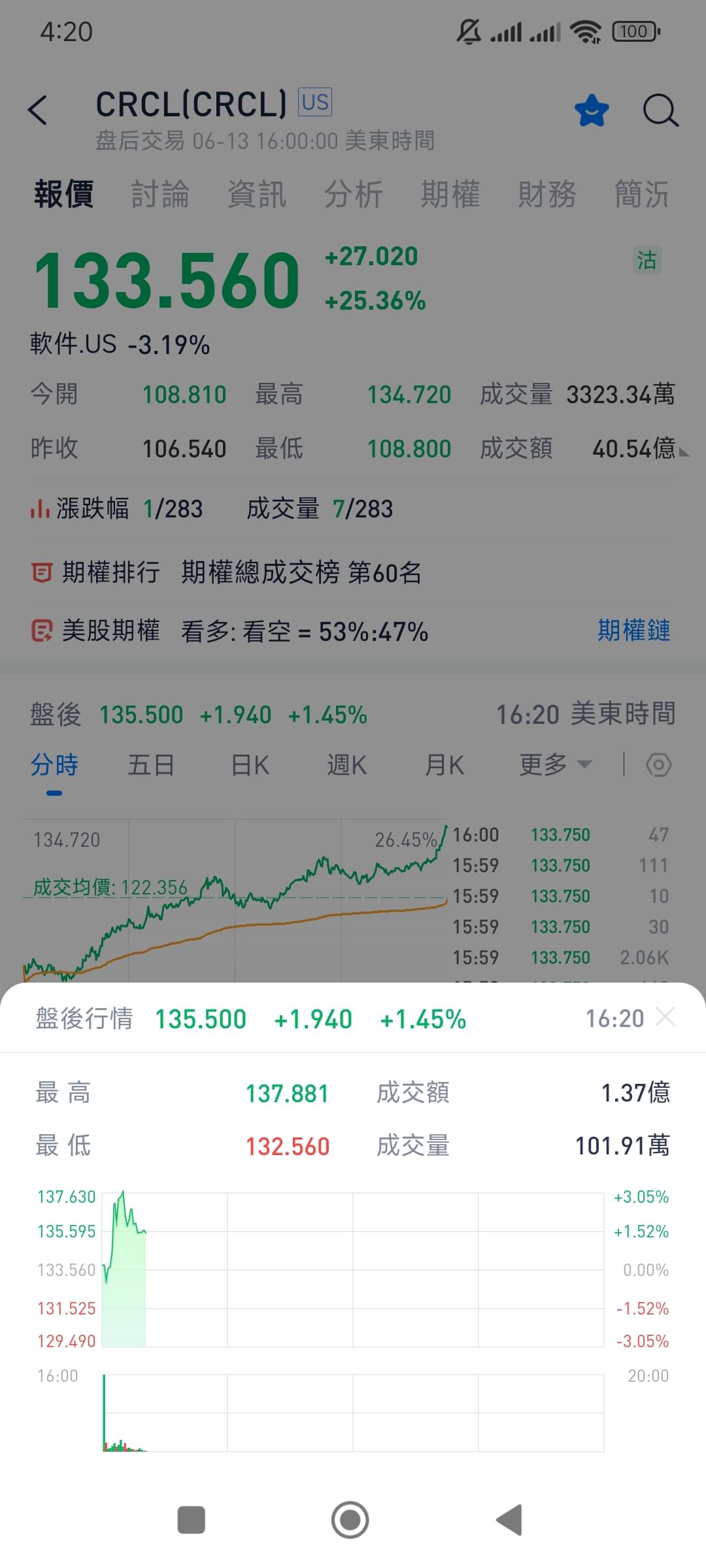Open the 簡況 tab
706x1568 pixels.
[642, 194]
